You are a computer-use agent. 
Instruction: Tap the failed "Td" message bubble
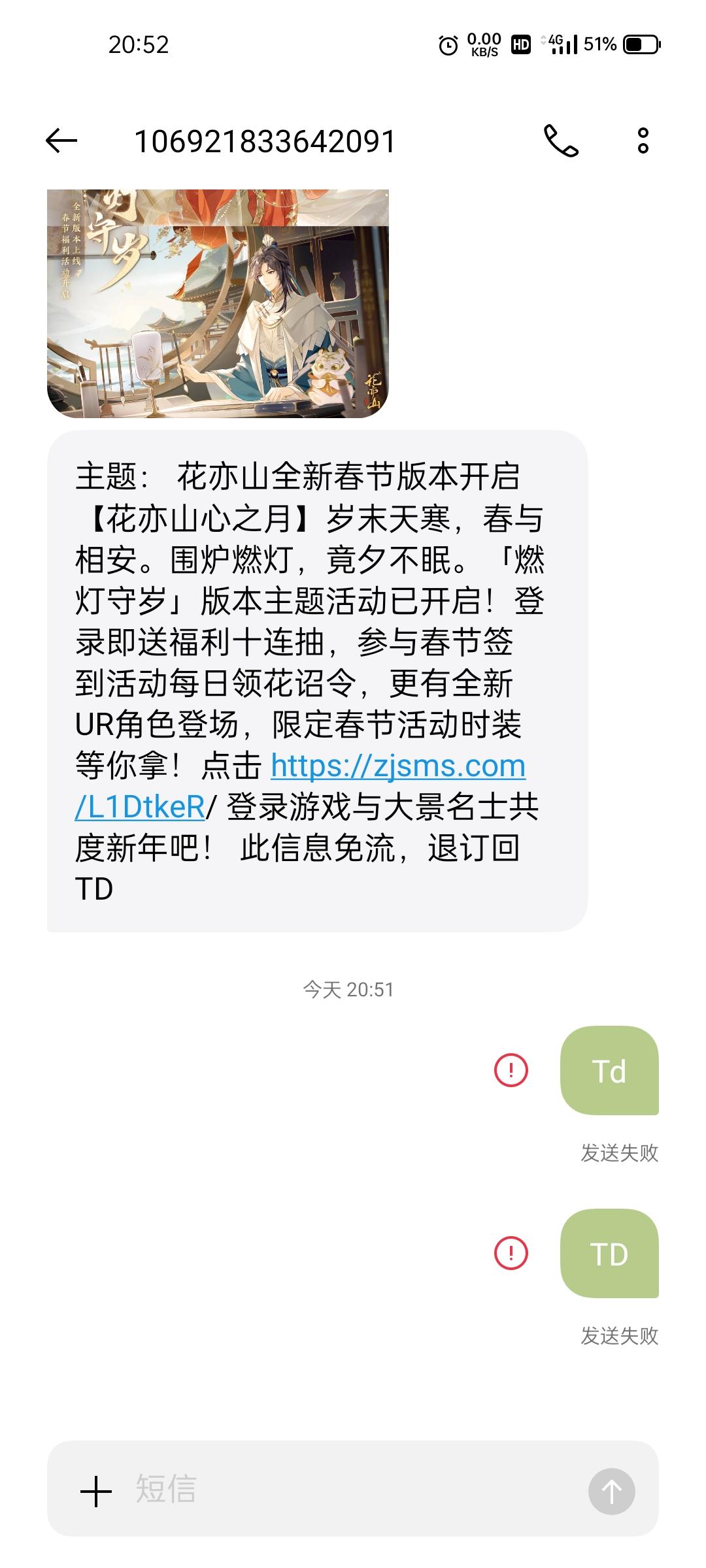(609, 1070)
